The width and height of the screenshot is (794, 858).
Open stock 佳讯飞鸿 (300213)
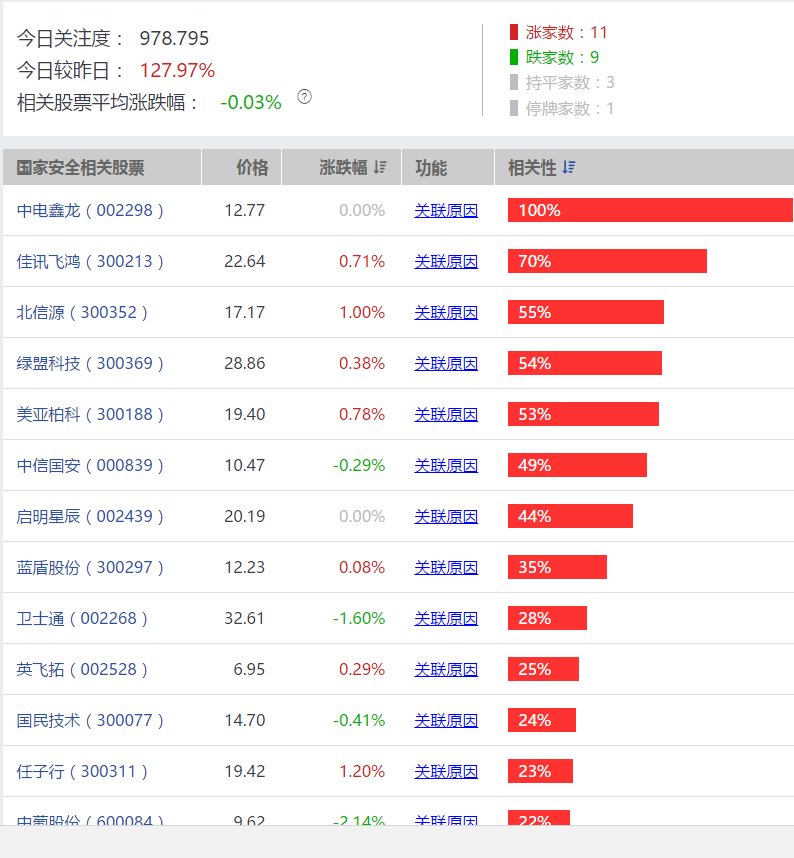click(90, 261)
